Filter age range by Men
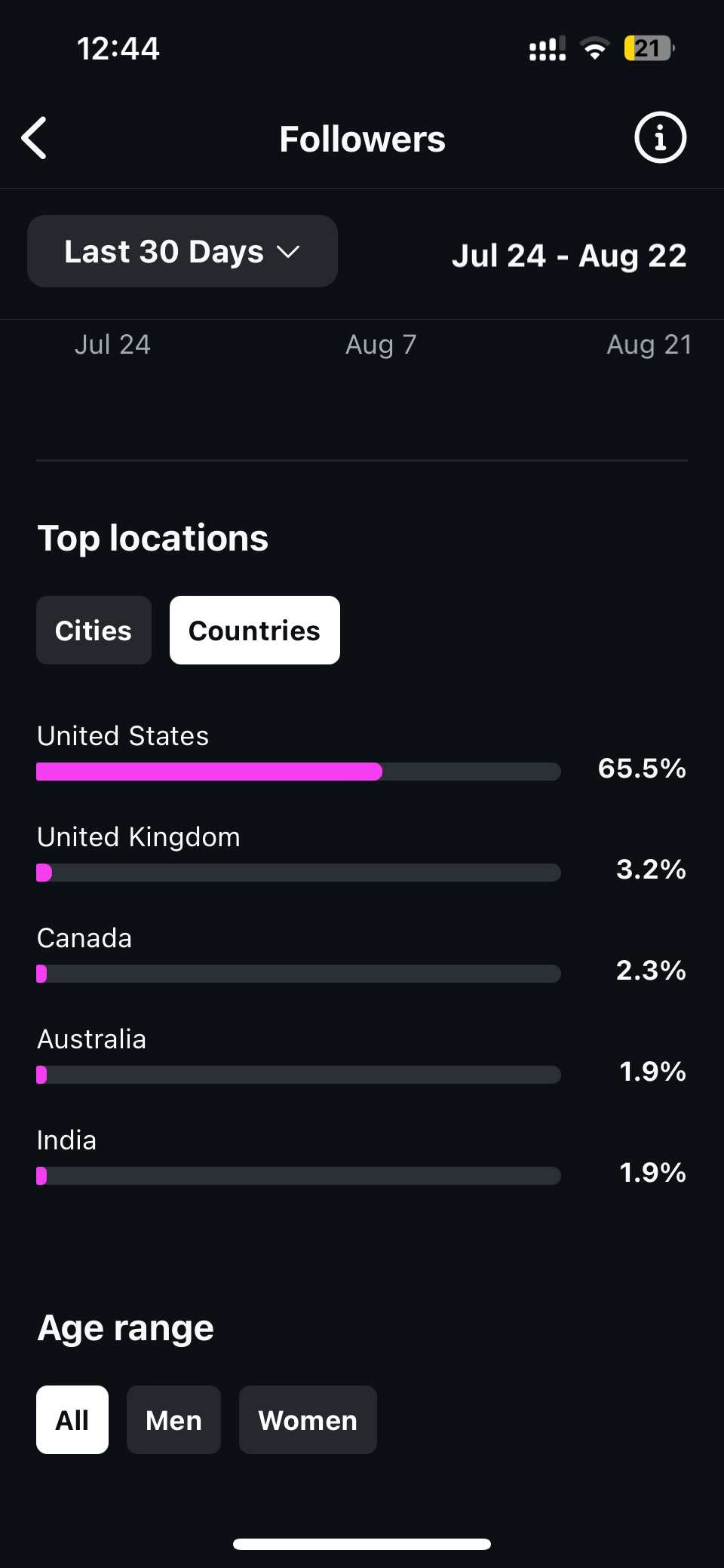724x1568 pixels. 173,1419
